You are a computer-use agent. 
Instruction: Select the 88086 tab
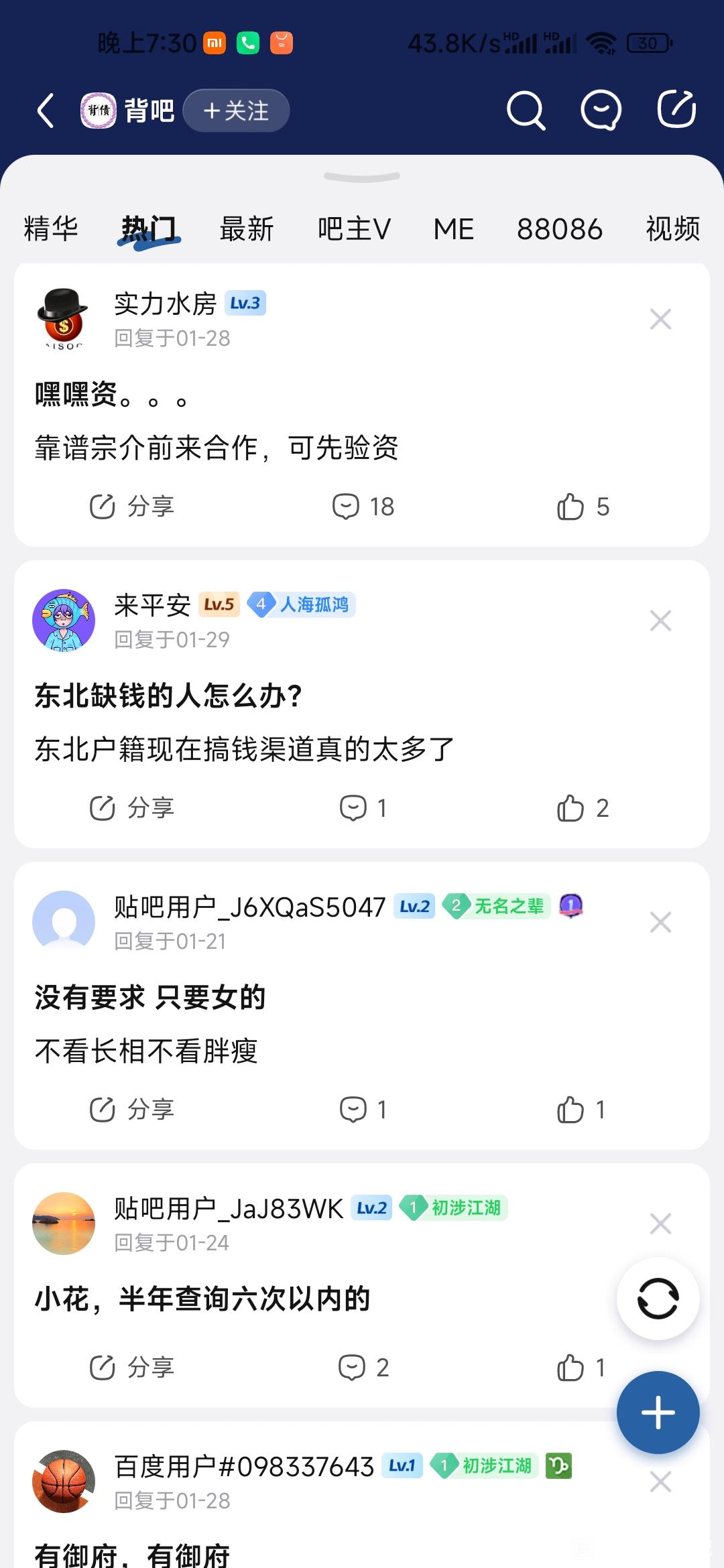pos(559,228)
